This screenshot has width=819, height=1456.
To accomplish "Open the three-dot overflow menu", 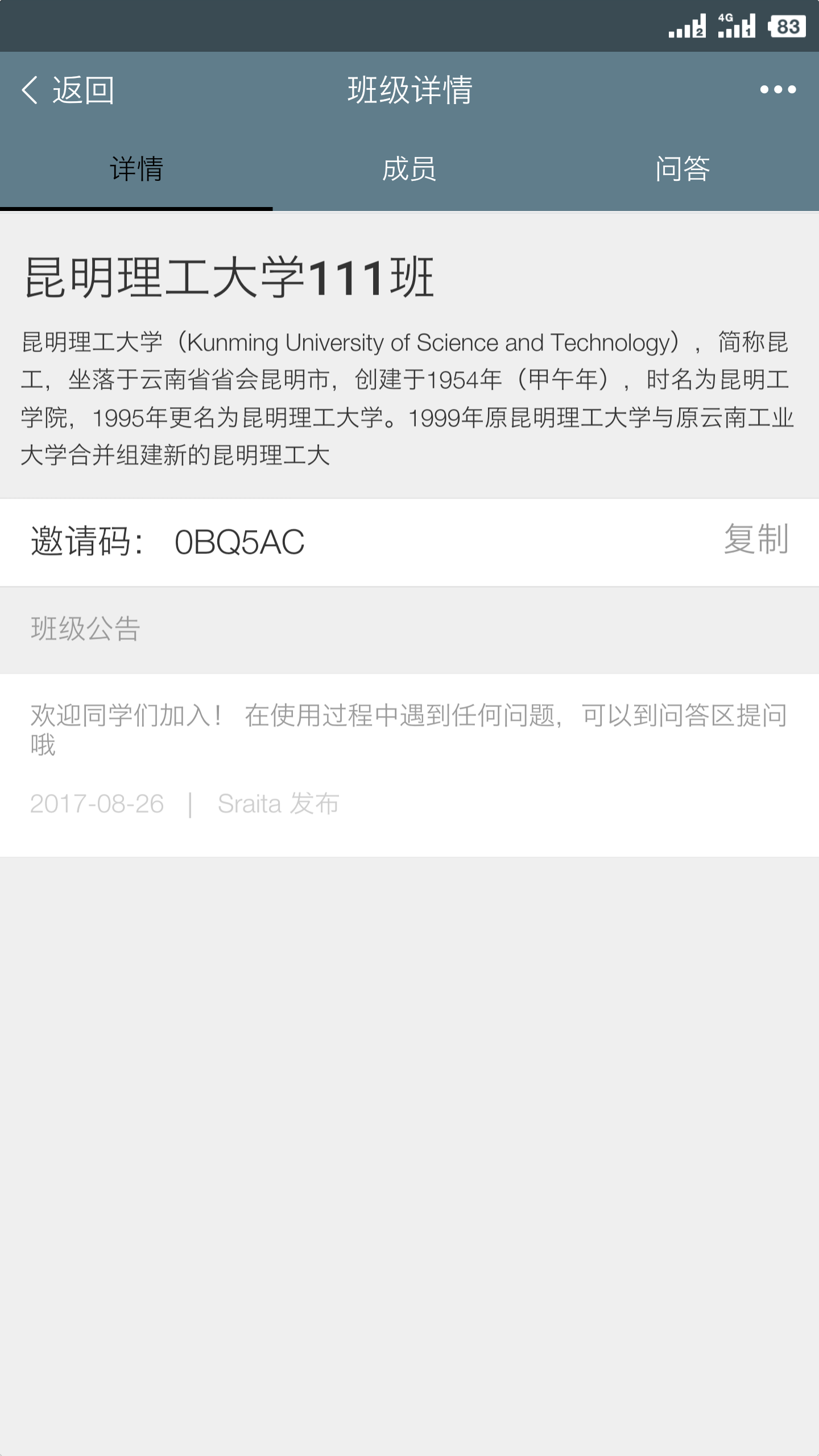I will point(778,90).
